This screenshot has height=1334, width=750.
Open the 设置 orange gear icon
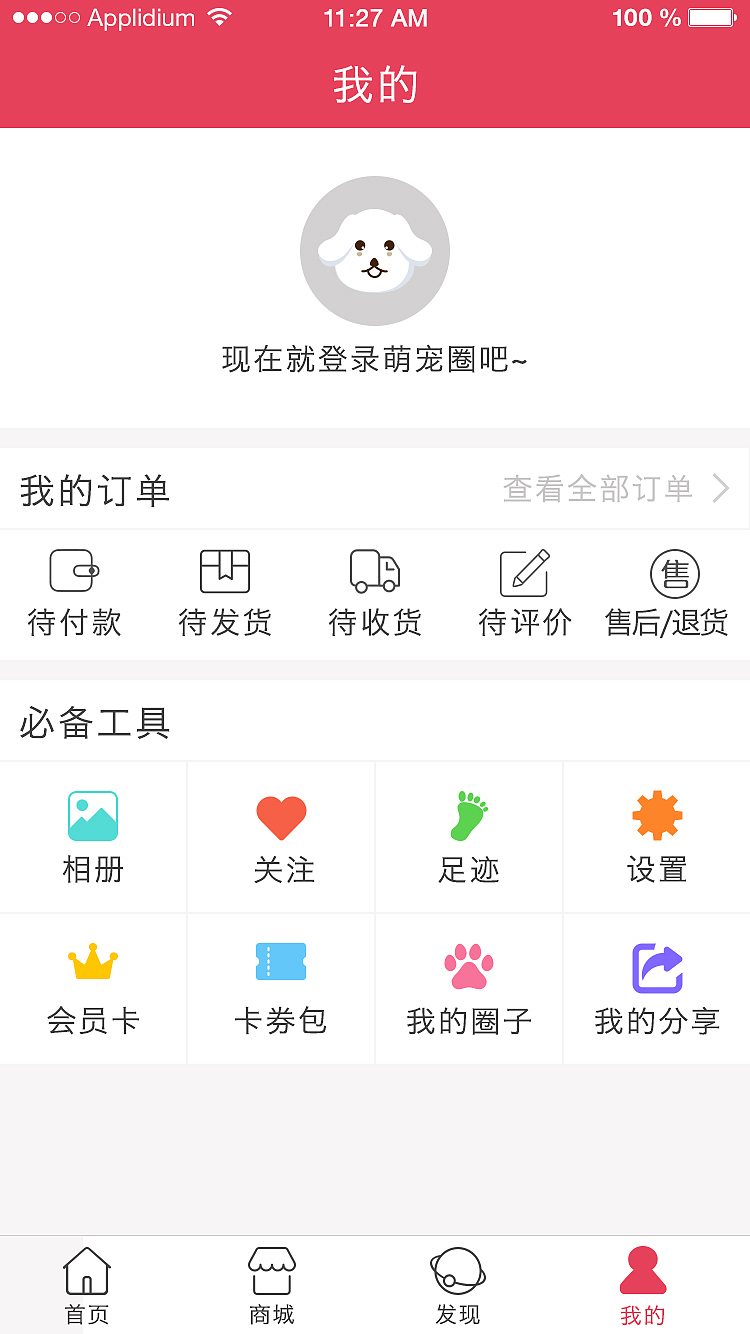pos(656,815)
